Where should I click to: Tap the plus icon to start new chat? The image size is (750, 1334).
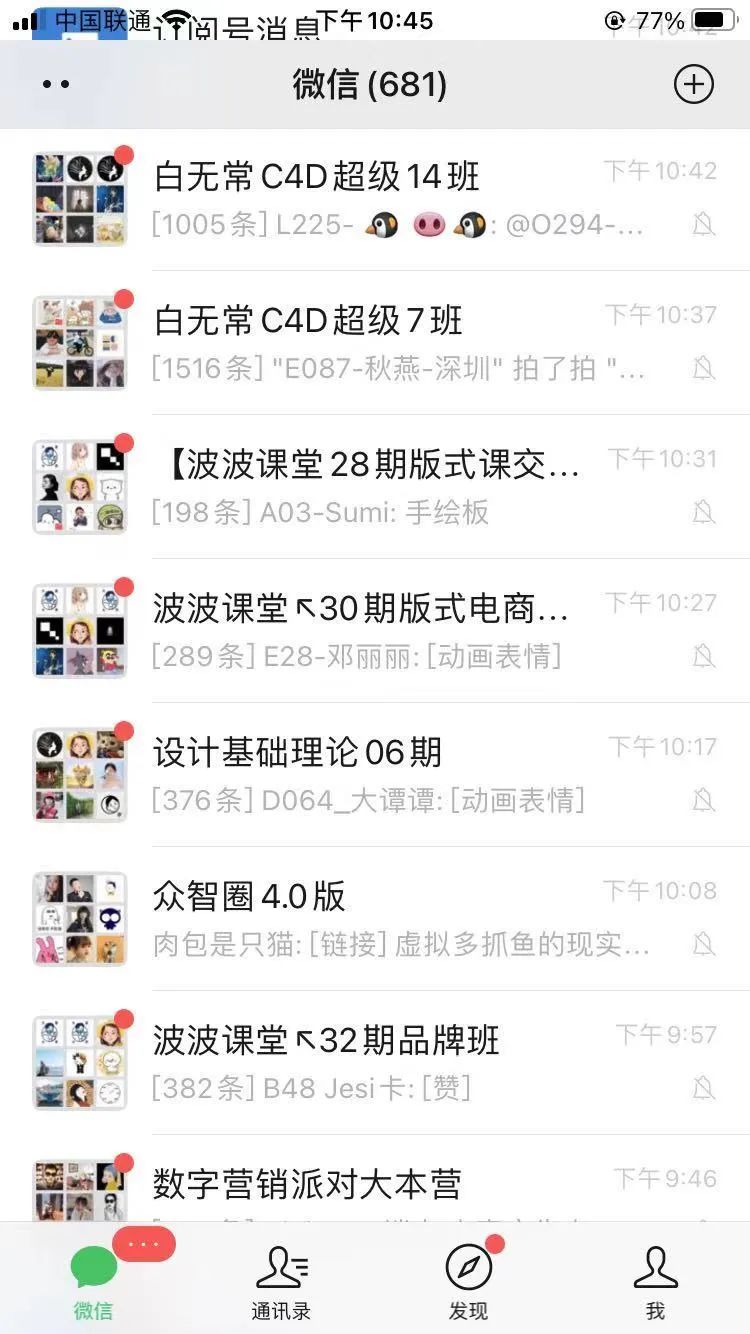pos(694,84)
